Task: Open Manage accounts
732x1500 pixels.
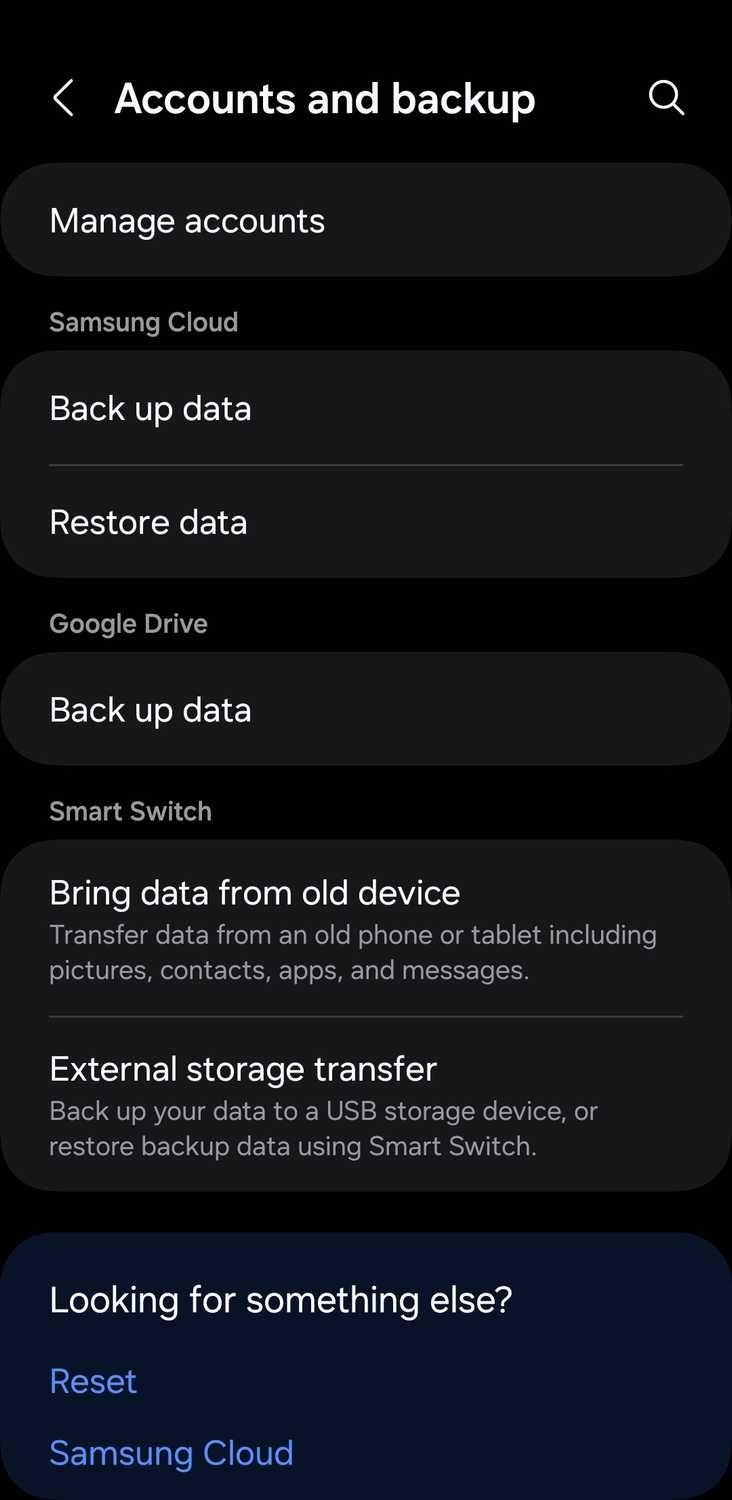Action: pos(366,220)
